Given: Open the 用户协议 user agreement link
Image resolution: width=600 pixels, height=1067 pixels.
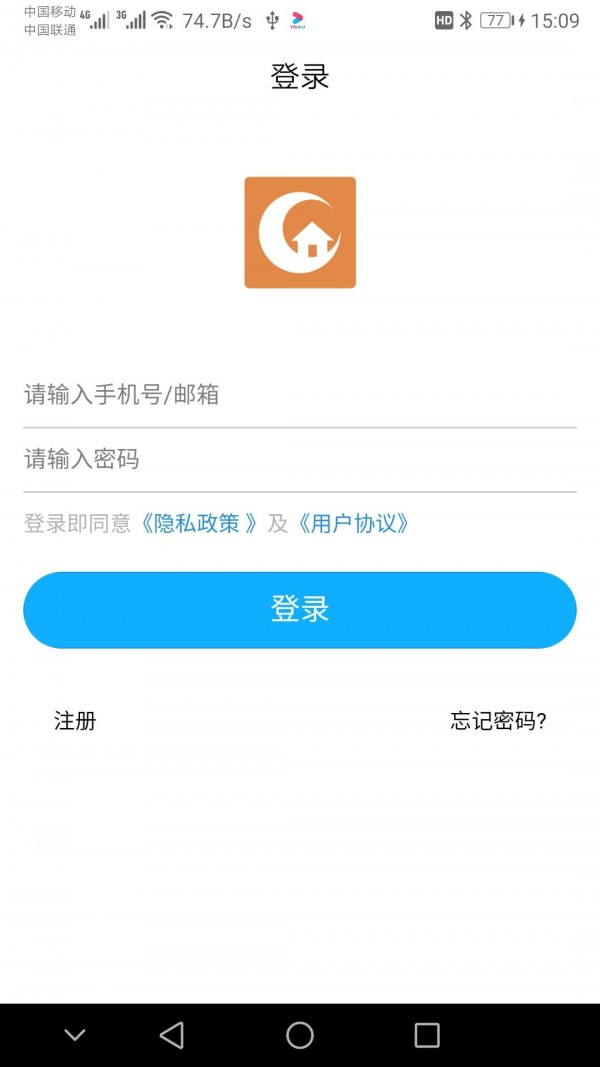Looking at the screenshot, I should coord(353,523).
